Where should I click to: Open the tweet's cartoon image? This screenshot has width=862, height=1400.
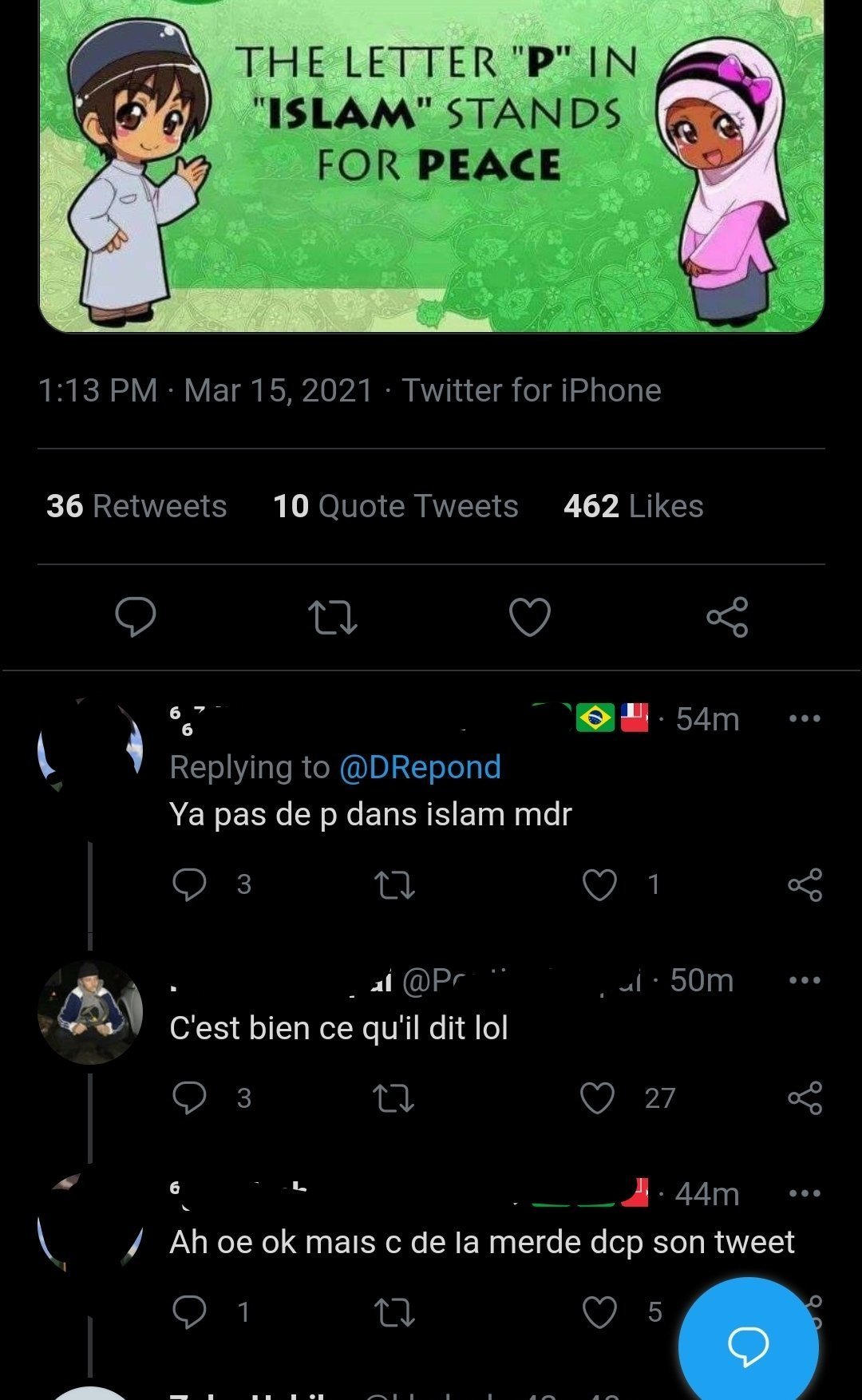point(431,166)
